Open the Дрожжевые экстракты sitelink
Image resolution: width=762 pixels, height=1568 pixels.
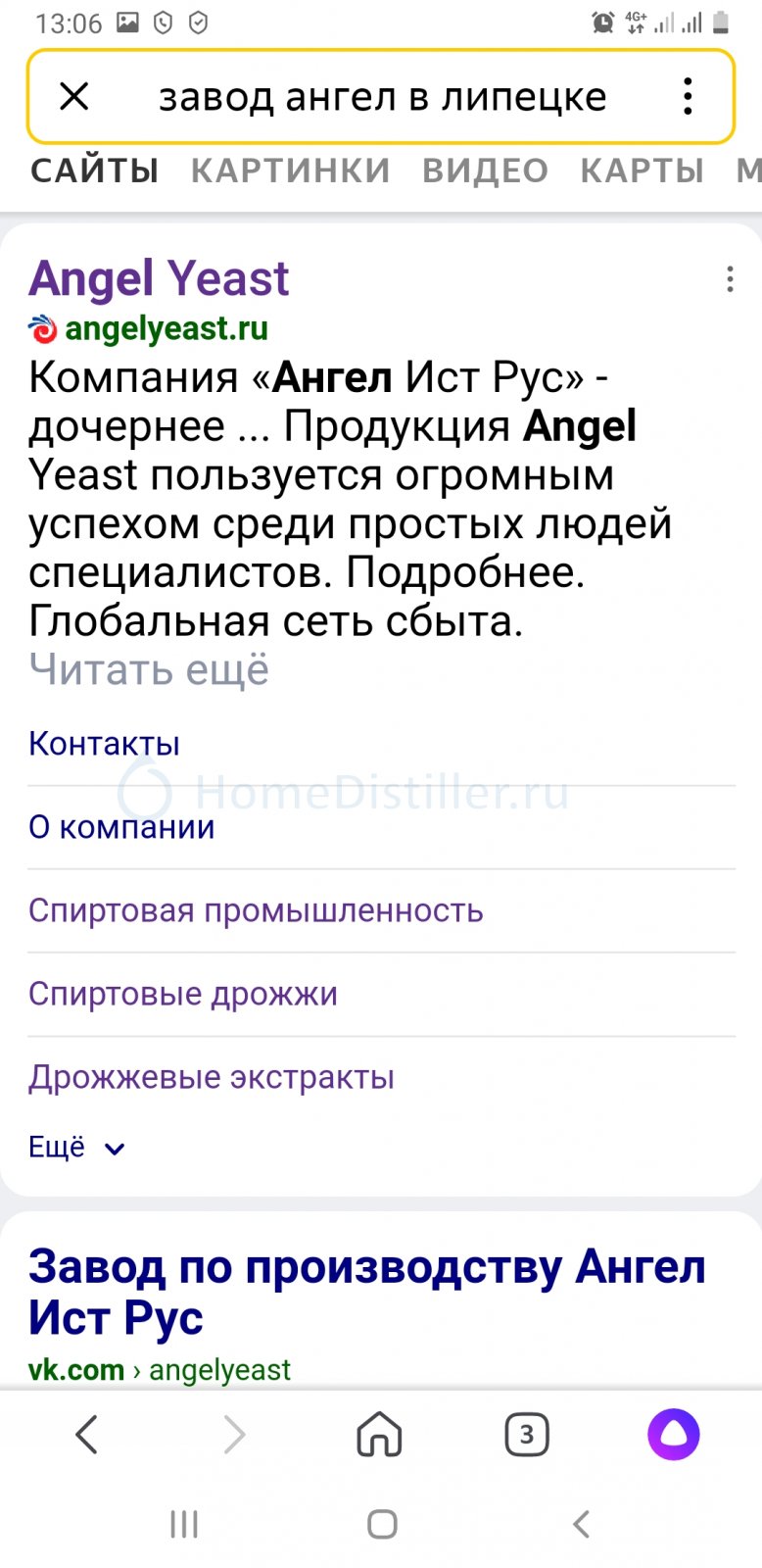pyautogui.click(x=212, y=1077)
